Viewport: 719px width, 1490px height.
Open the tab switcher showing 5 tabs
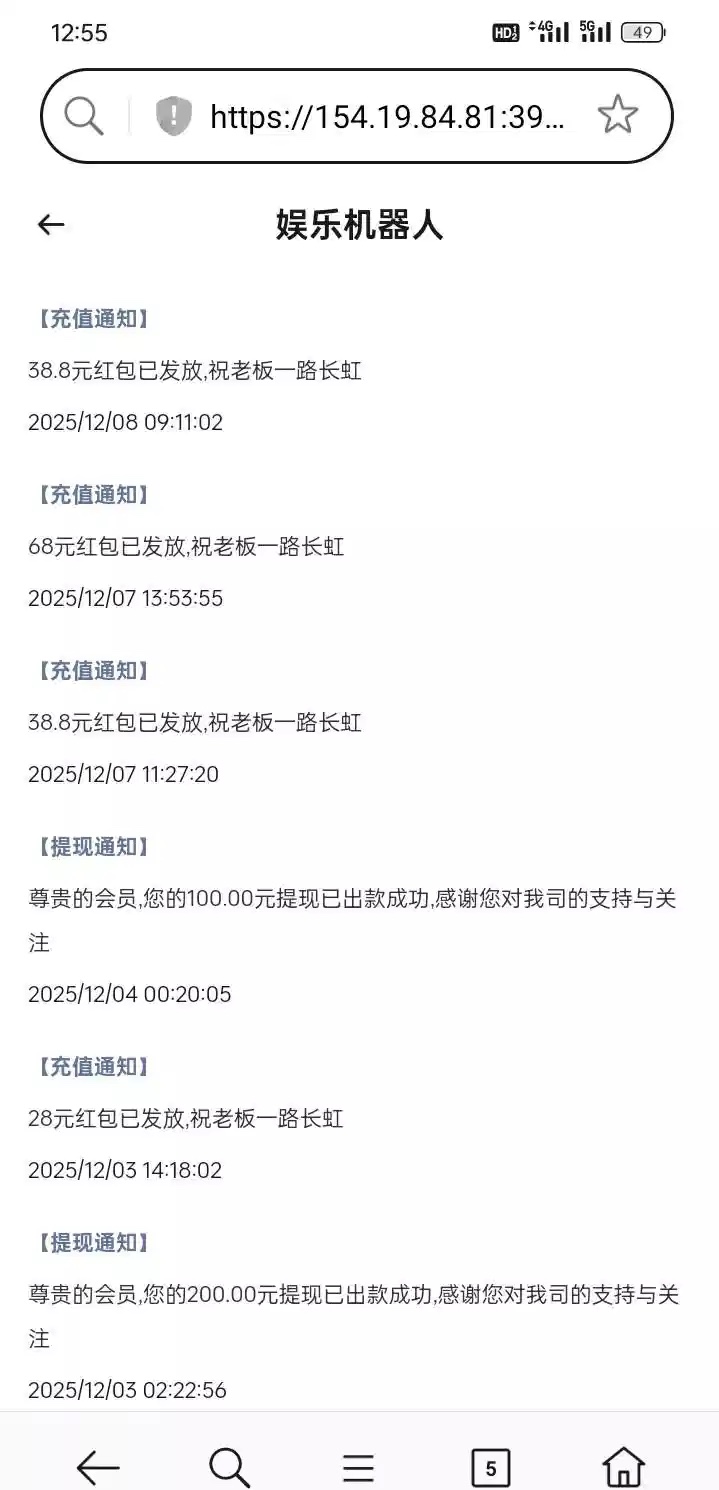click(x=490, y=1467)
